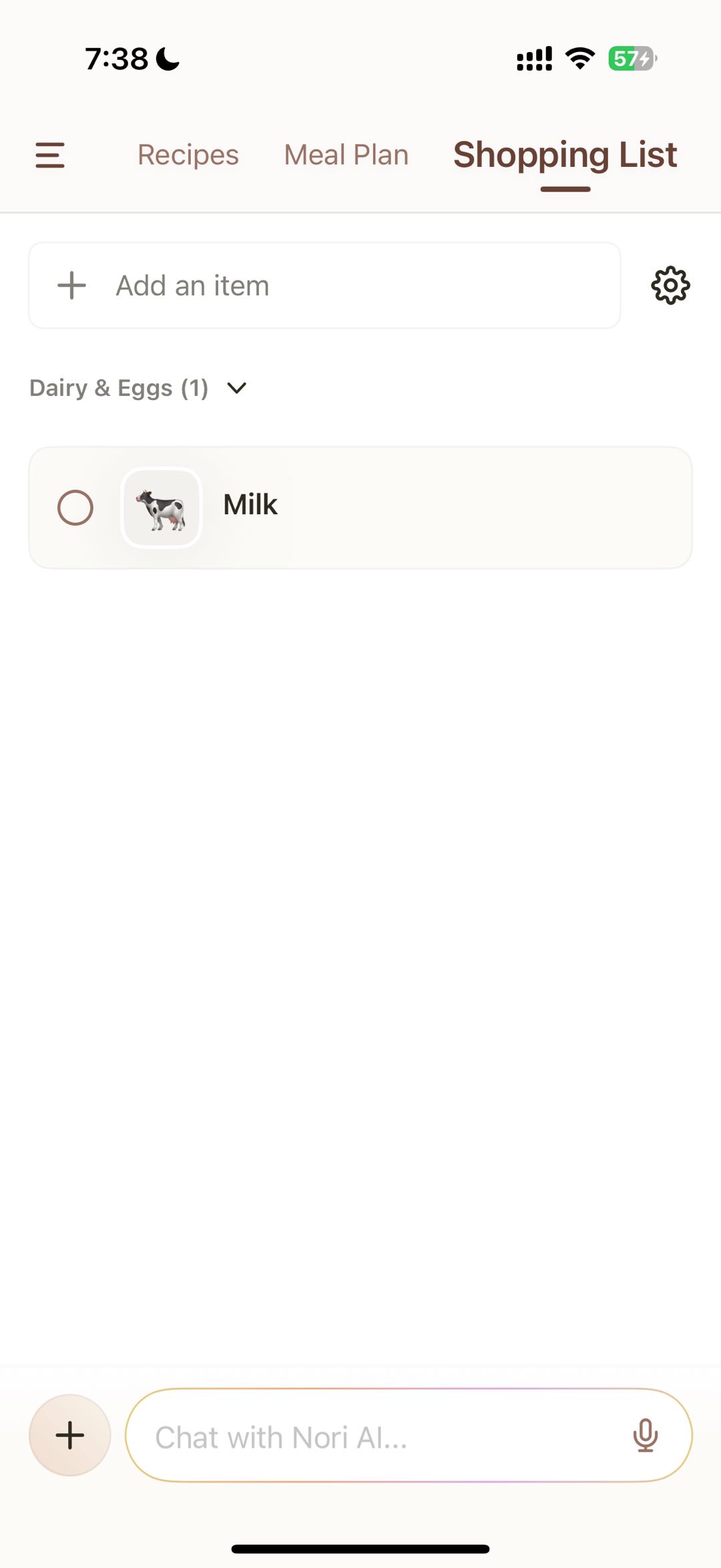This screenshot has width=721, height=1568.
Task: Switch to the Meal Plan tab
Action: [346, 155]
